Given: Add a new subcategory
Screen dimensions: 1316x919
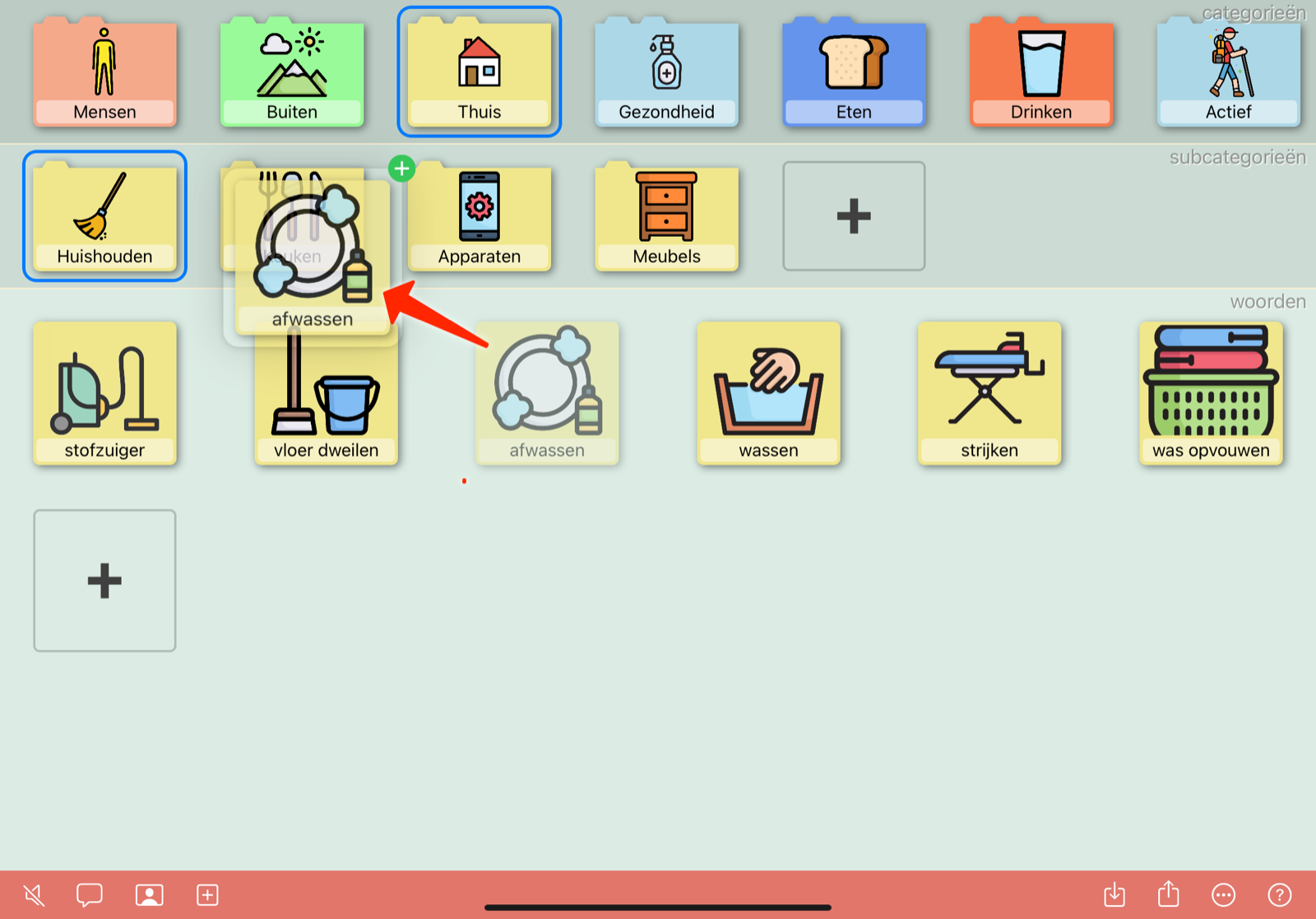Looking at the screenshot, I should (x=854, y=216).
